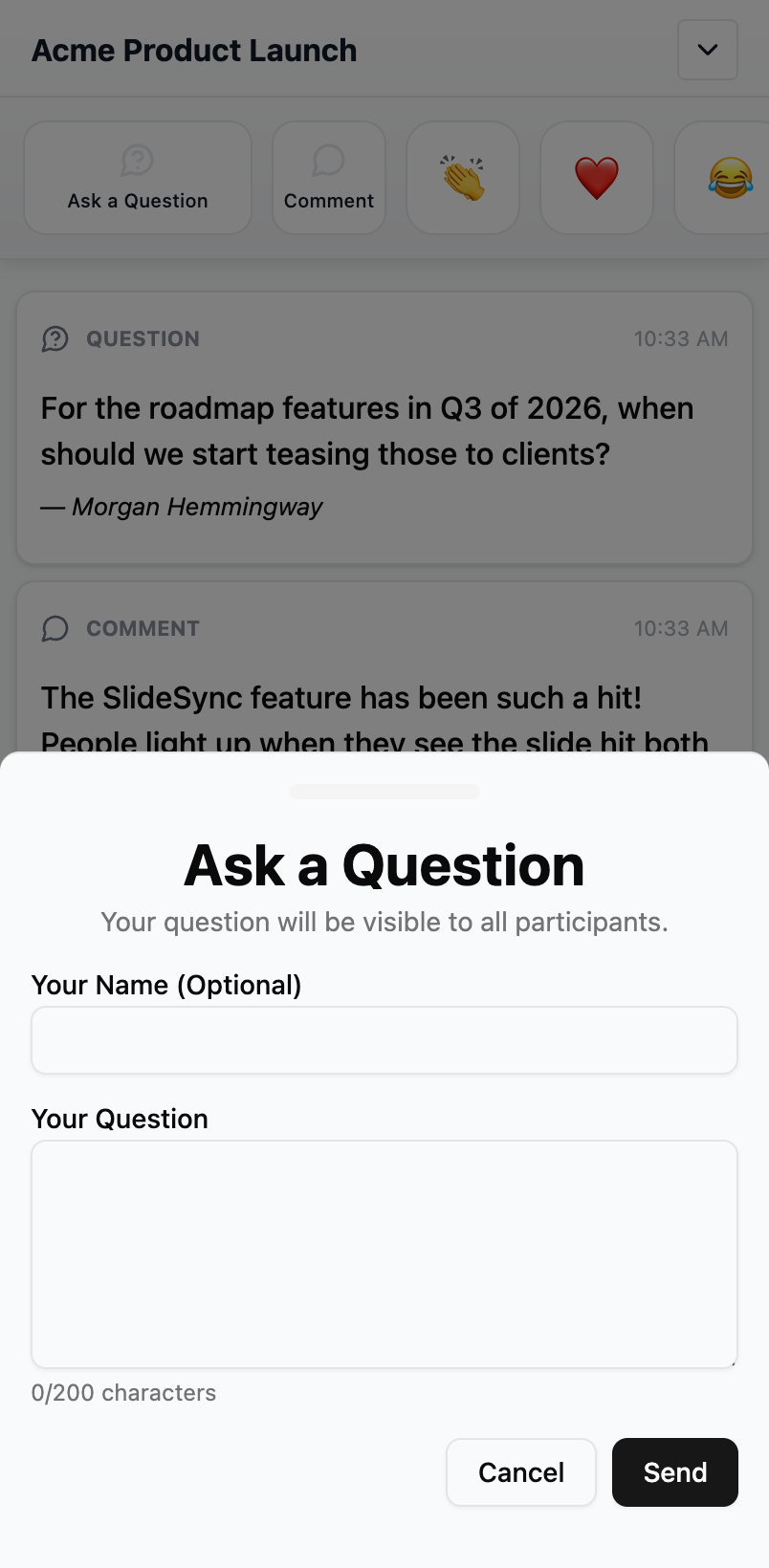Focus the Your Question text area

click(384, 1253)
